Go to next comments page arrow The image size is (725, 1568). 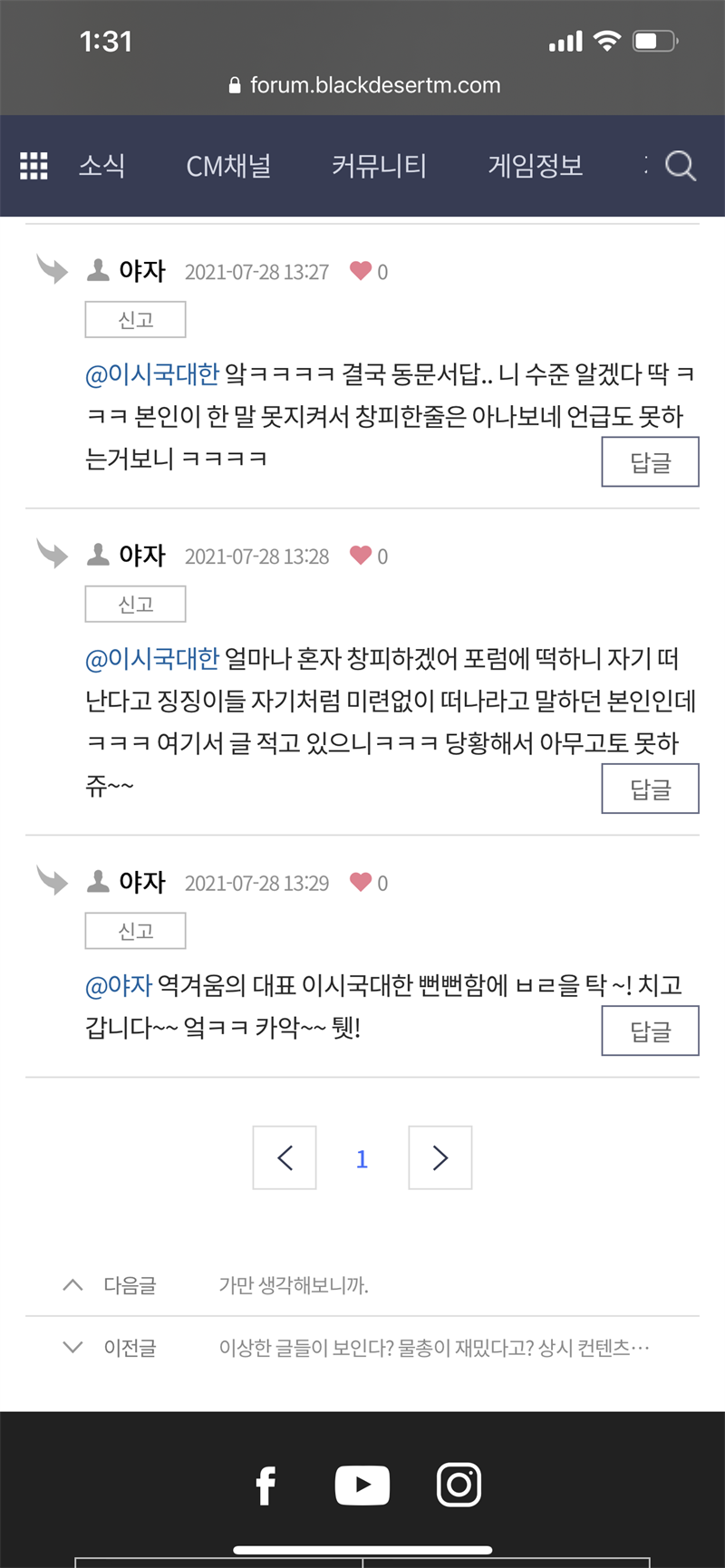click(x=440, y=1157)
